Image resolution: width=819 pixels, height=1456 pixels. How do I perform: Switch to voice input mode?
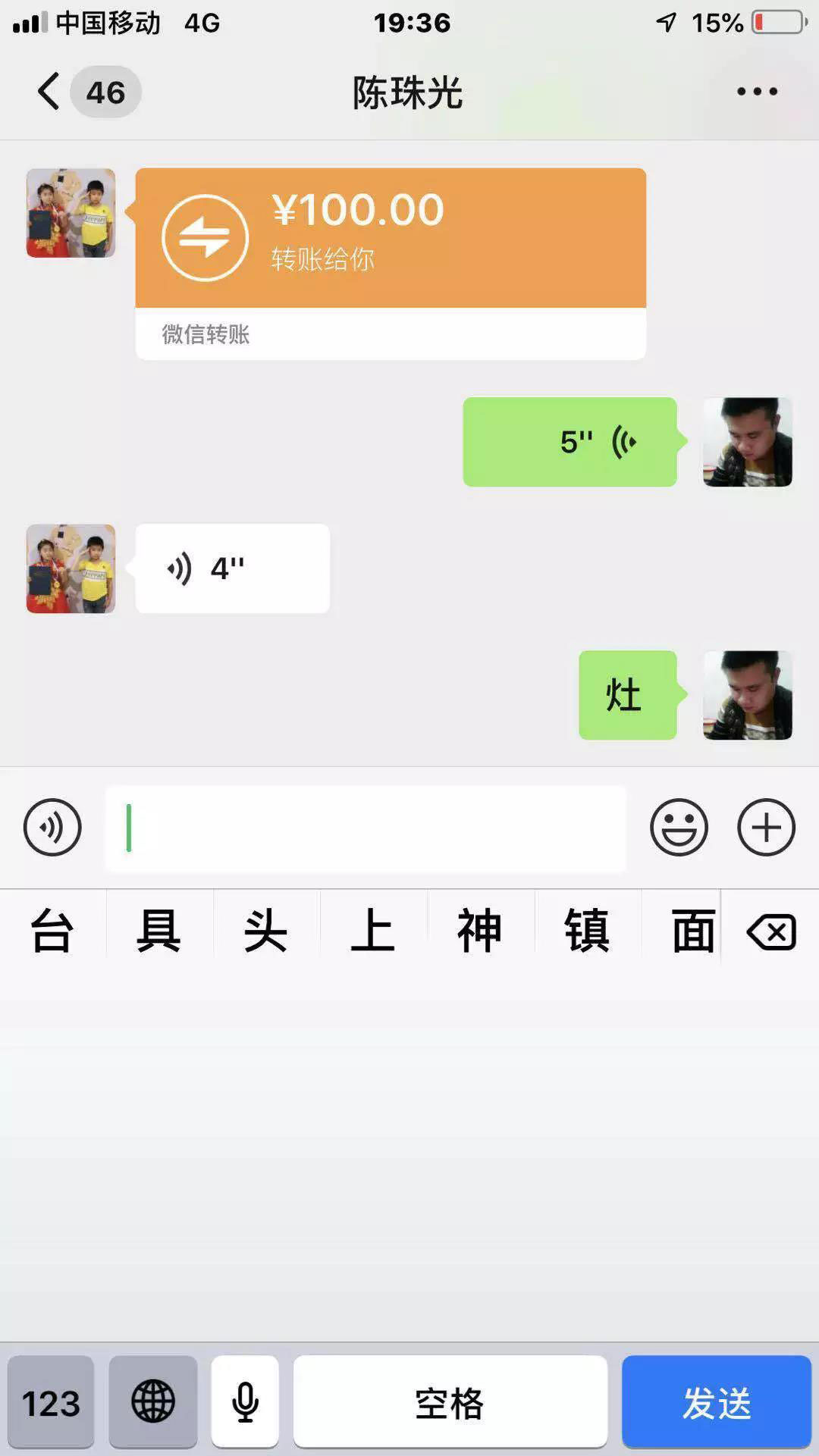point(52,827)
